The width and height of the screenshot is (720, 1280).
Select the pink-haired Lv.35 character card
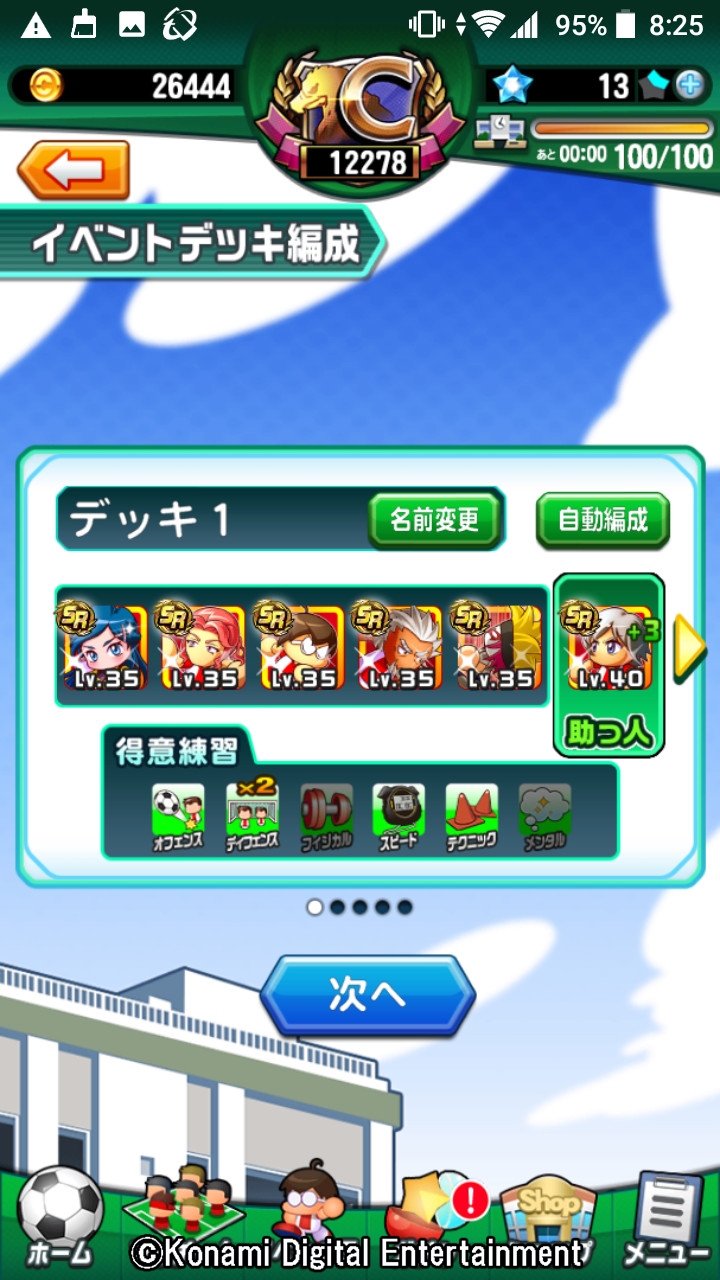tap(201, 646)
